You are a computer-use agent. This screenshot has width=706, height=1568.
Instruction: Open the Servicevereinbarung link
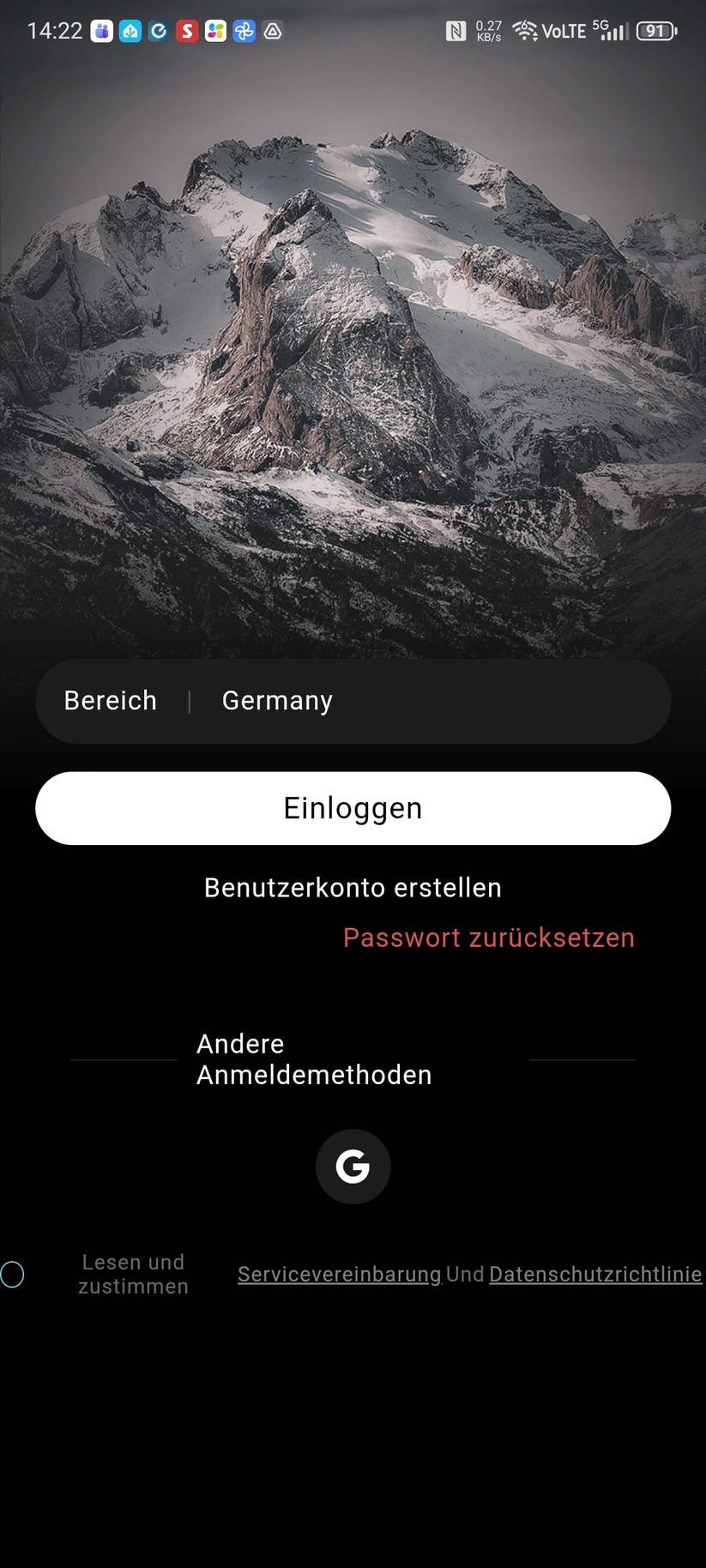point(338,1275)
